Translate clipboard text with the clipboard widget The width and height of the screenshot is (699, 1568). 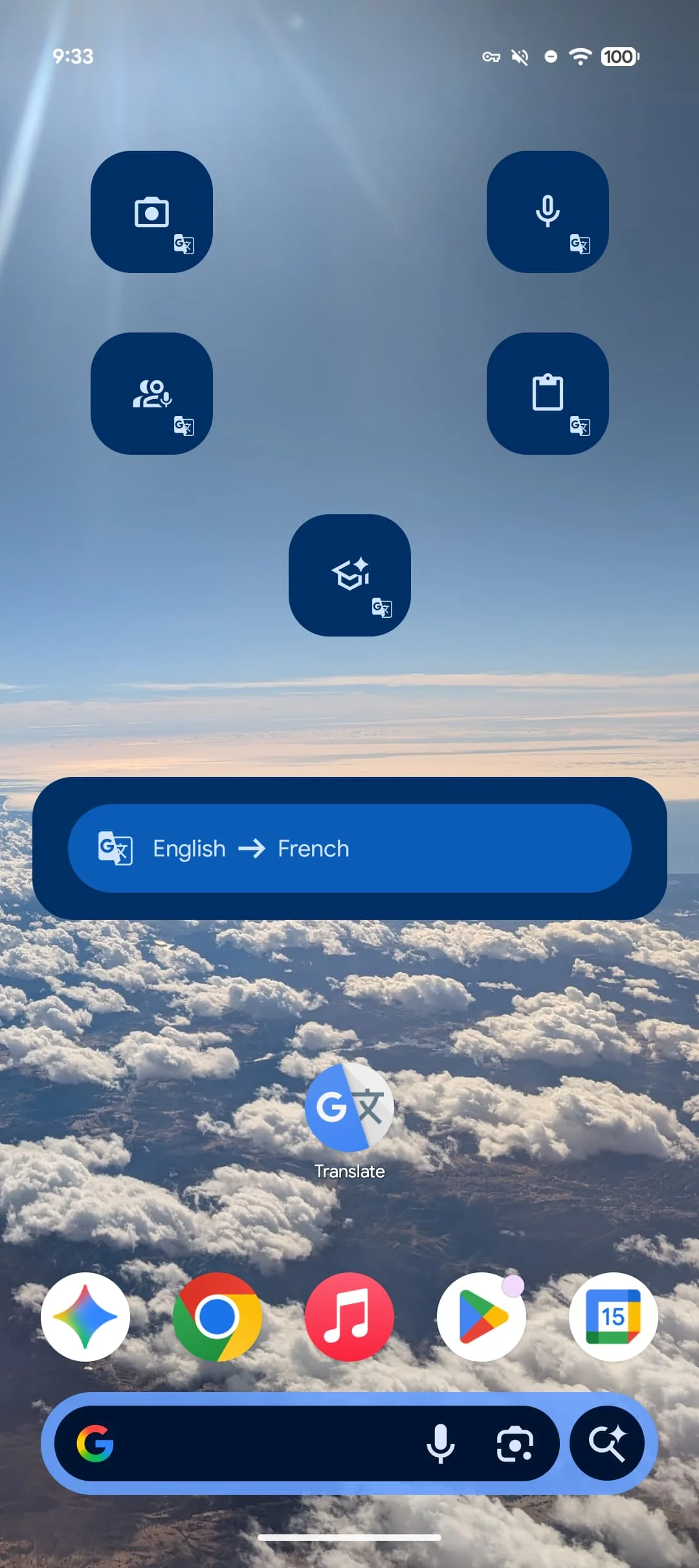547,393
